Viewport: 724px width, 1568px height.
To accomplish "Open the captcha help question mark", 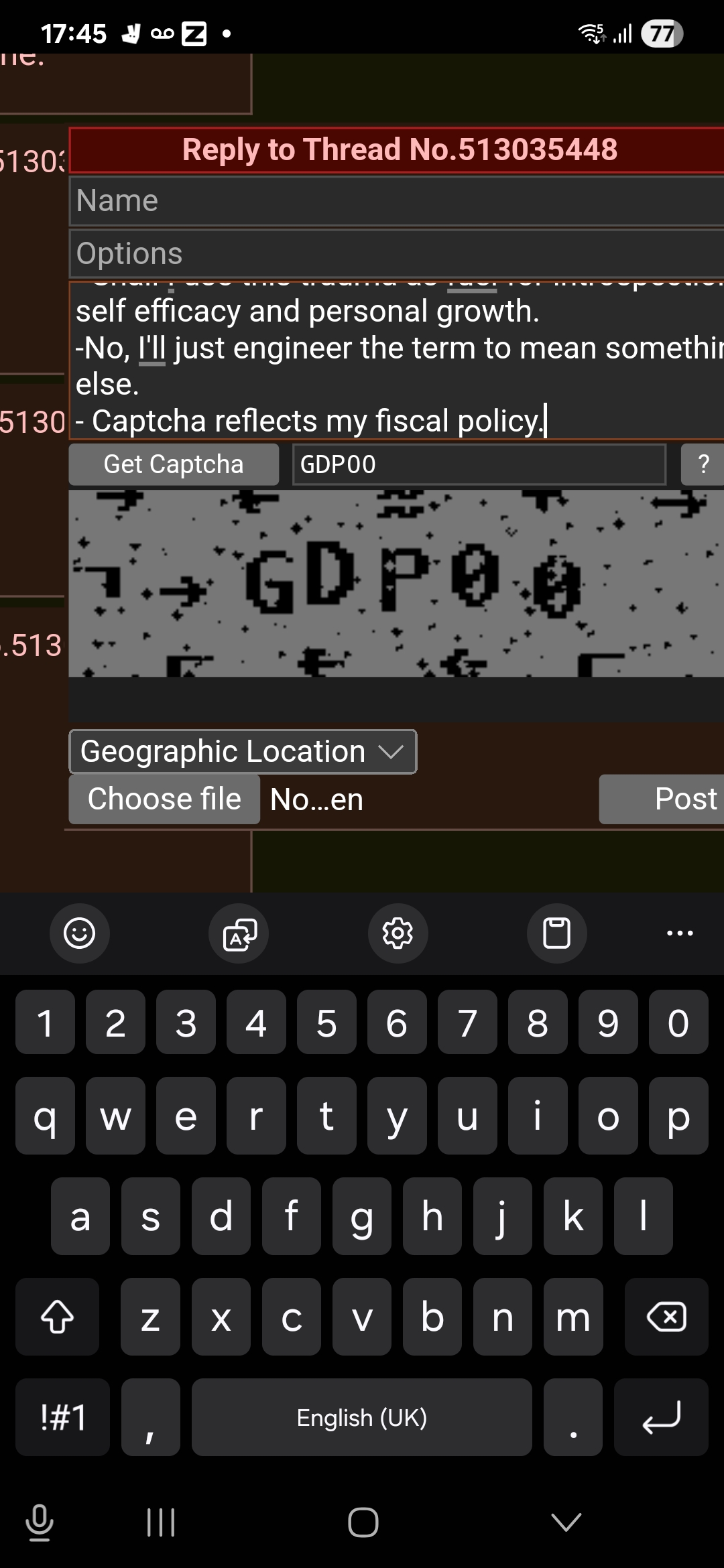I will [x=703, y=464].
